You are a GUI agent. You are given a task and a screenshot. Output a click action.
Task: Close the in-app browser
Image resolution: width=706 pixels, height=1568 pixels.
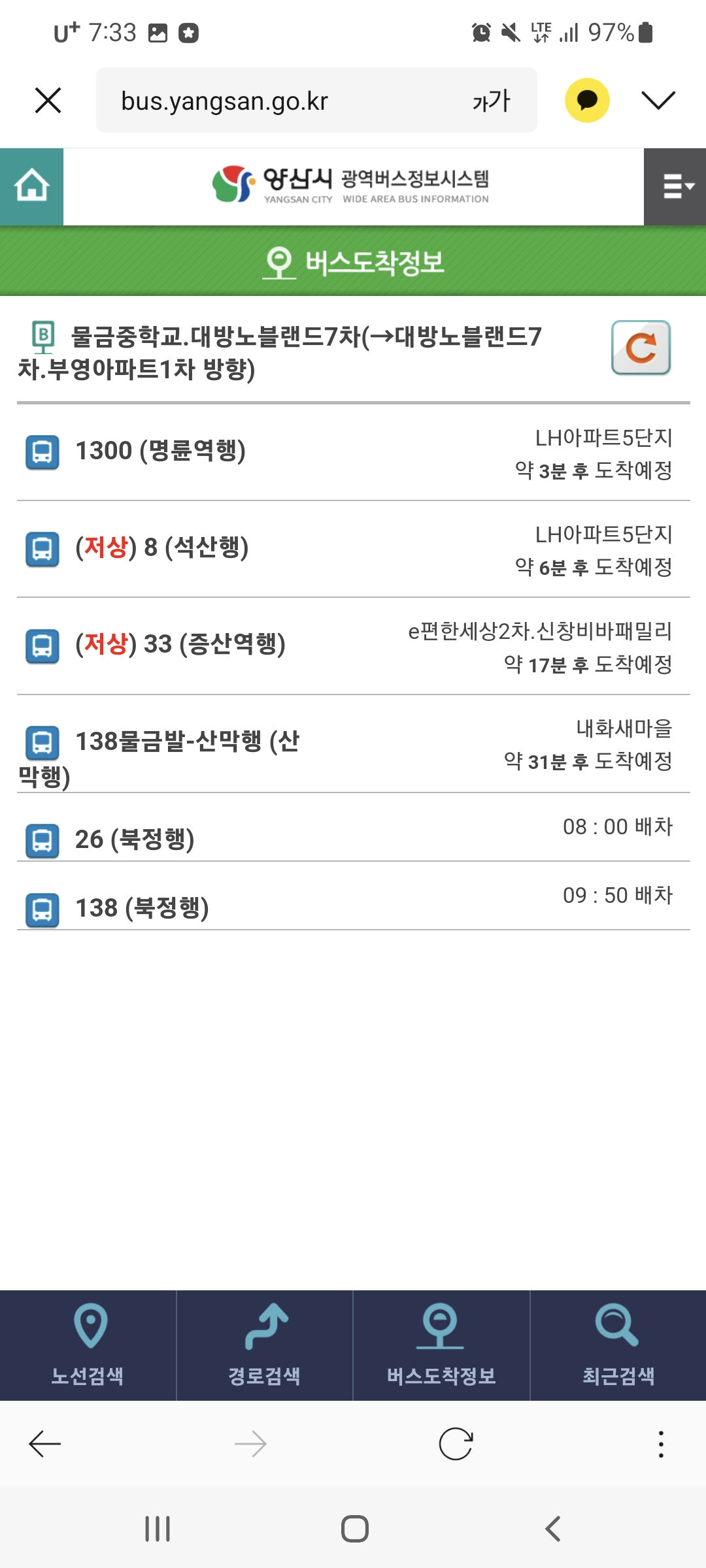[48, 101]
